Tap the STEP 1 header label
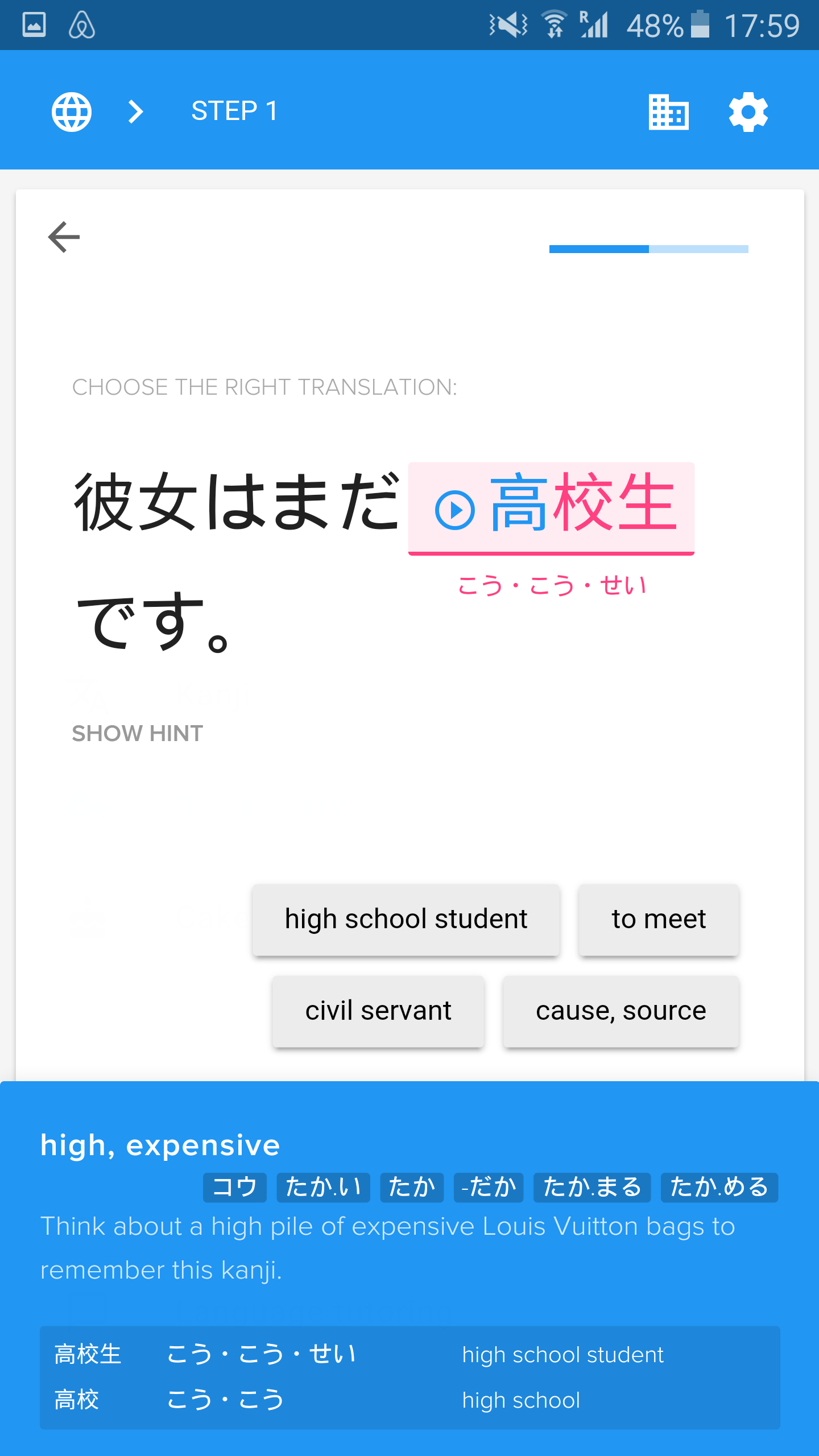This screenshot has height=1456, width=819. click(234, 111)
